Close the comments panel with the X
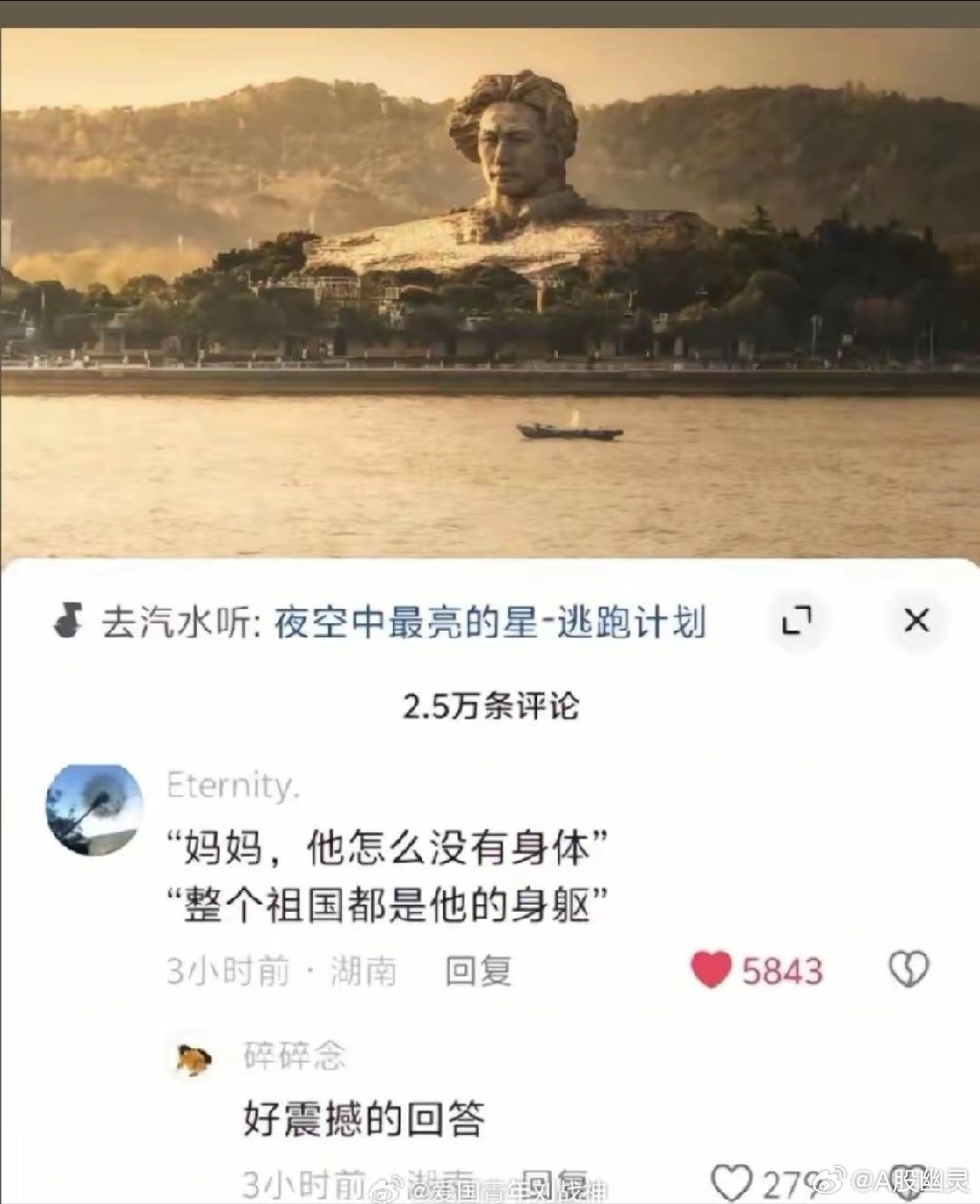Viewport: 980px width, 1204px height. pos(917,622)
